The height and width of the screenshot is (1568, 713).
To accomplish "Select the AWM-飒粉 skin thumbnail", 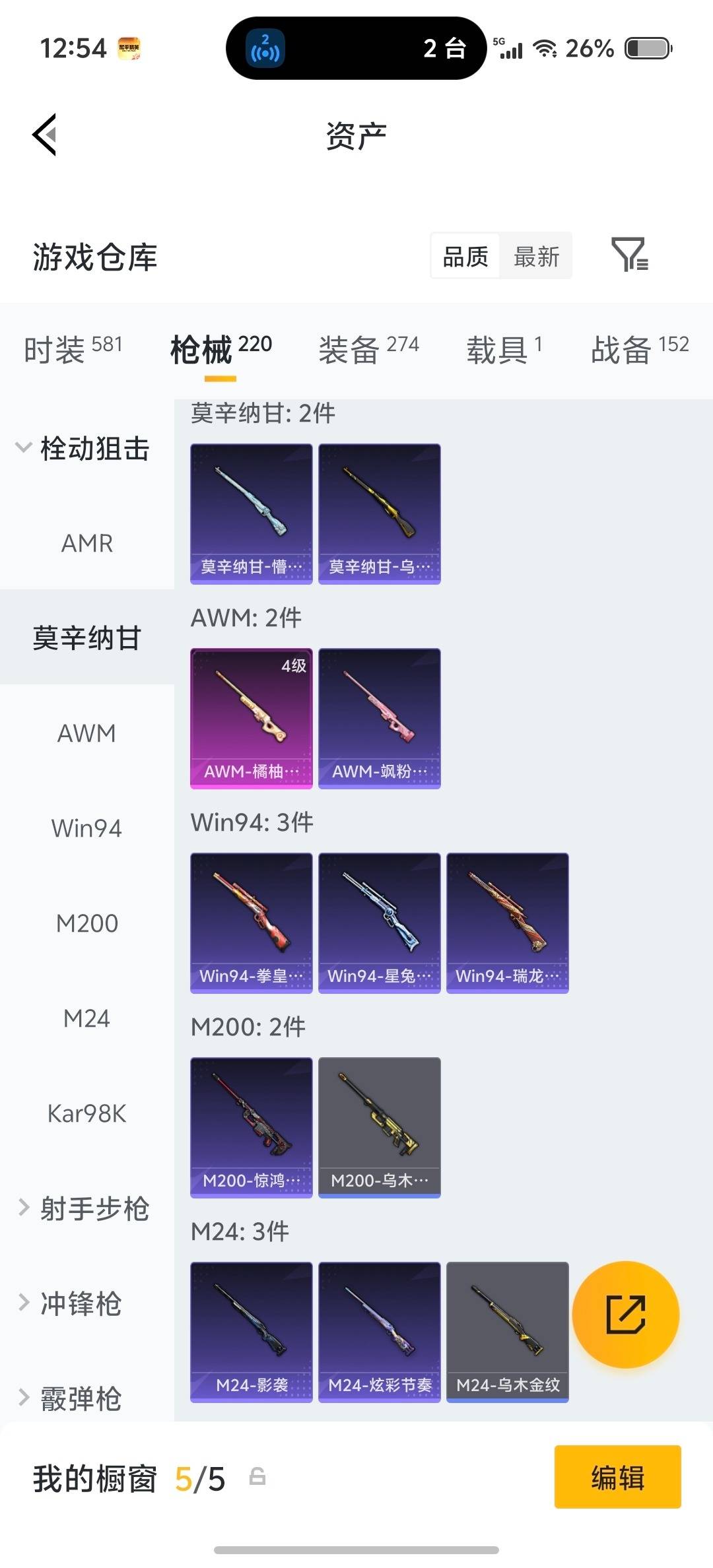I will pos(379,718).
